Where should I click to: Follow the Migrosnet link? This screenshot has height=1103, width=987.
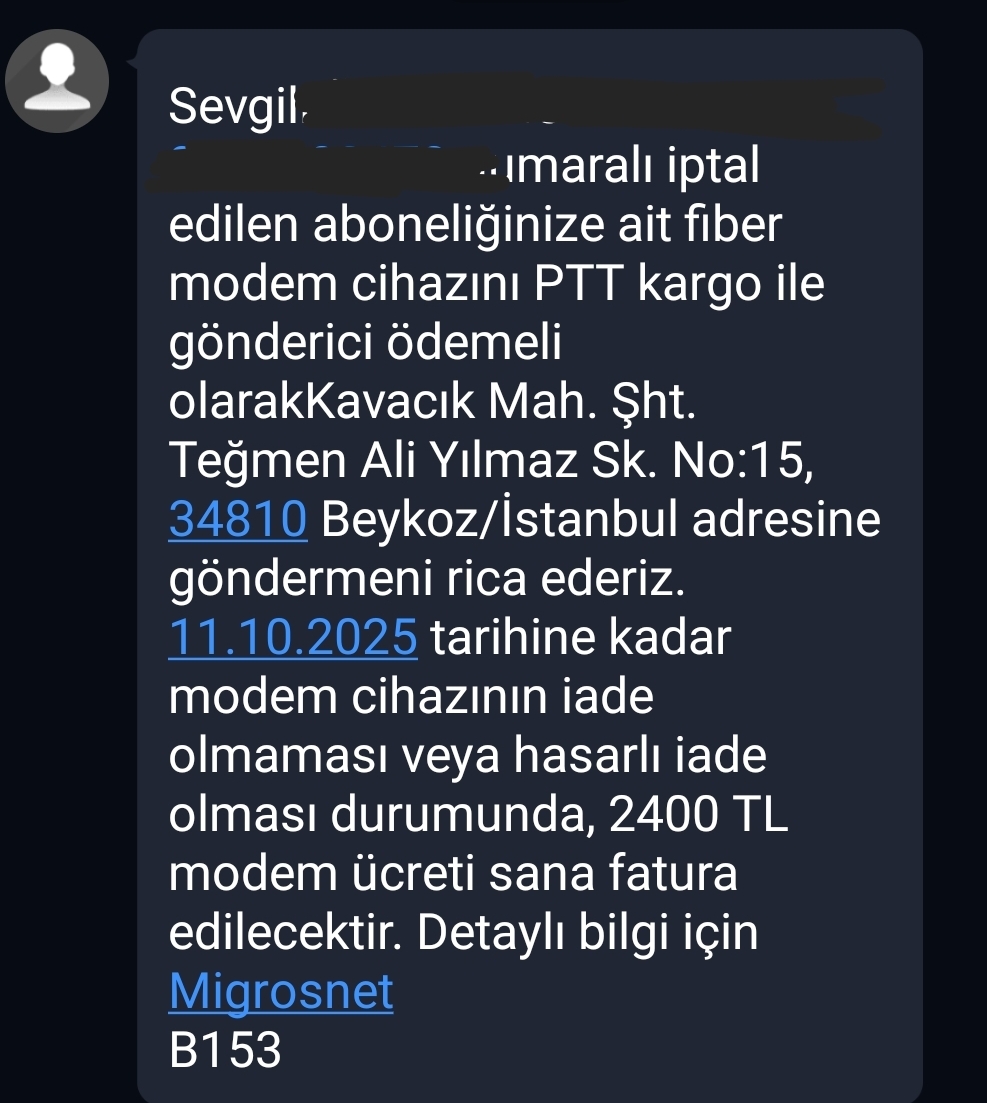point(281,991)
